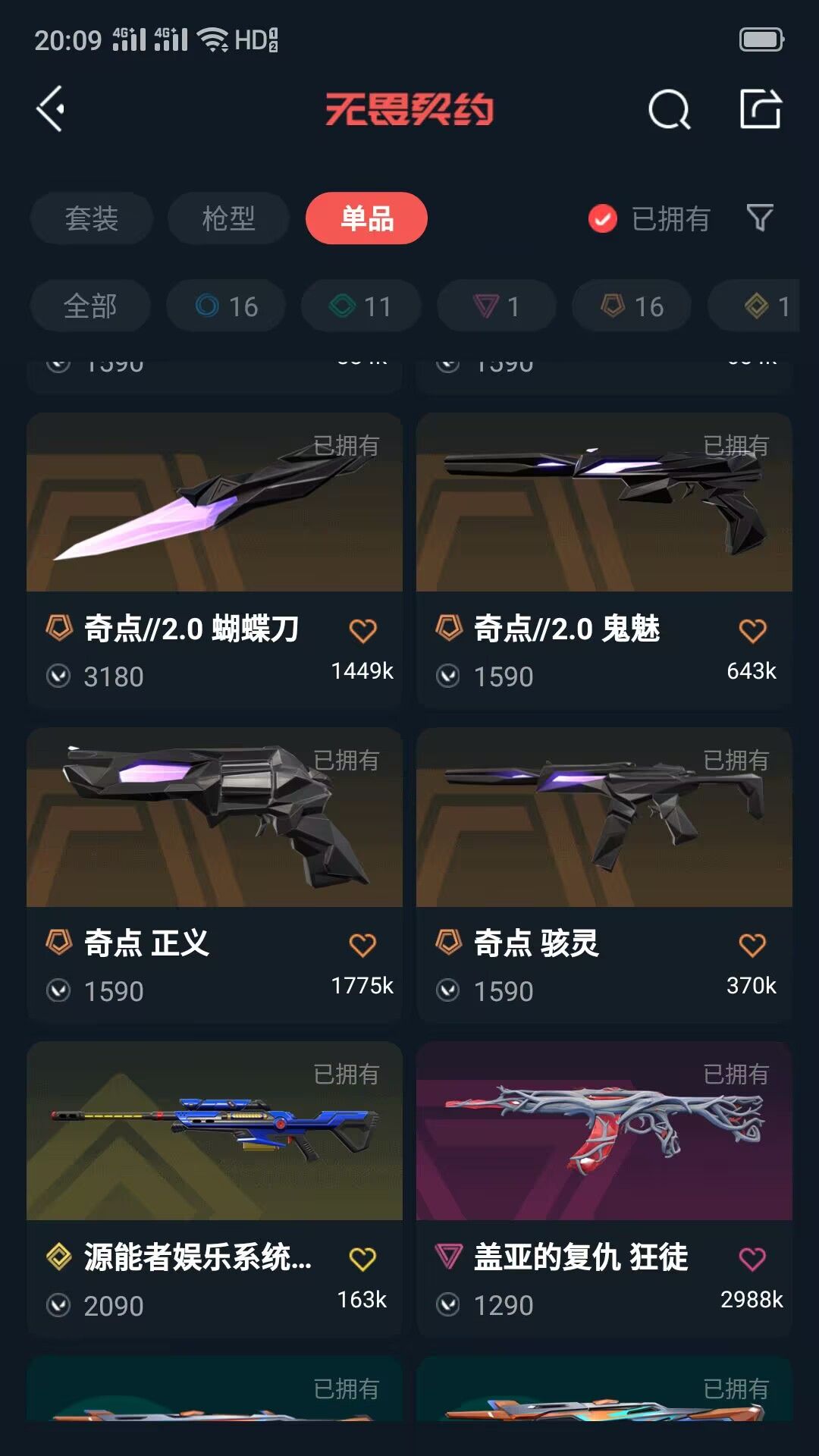Filter by the blue circle tier chip

click(x=226, y=306)
